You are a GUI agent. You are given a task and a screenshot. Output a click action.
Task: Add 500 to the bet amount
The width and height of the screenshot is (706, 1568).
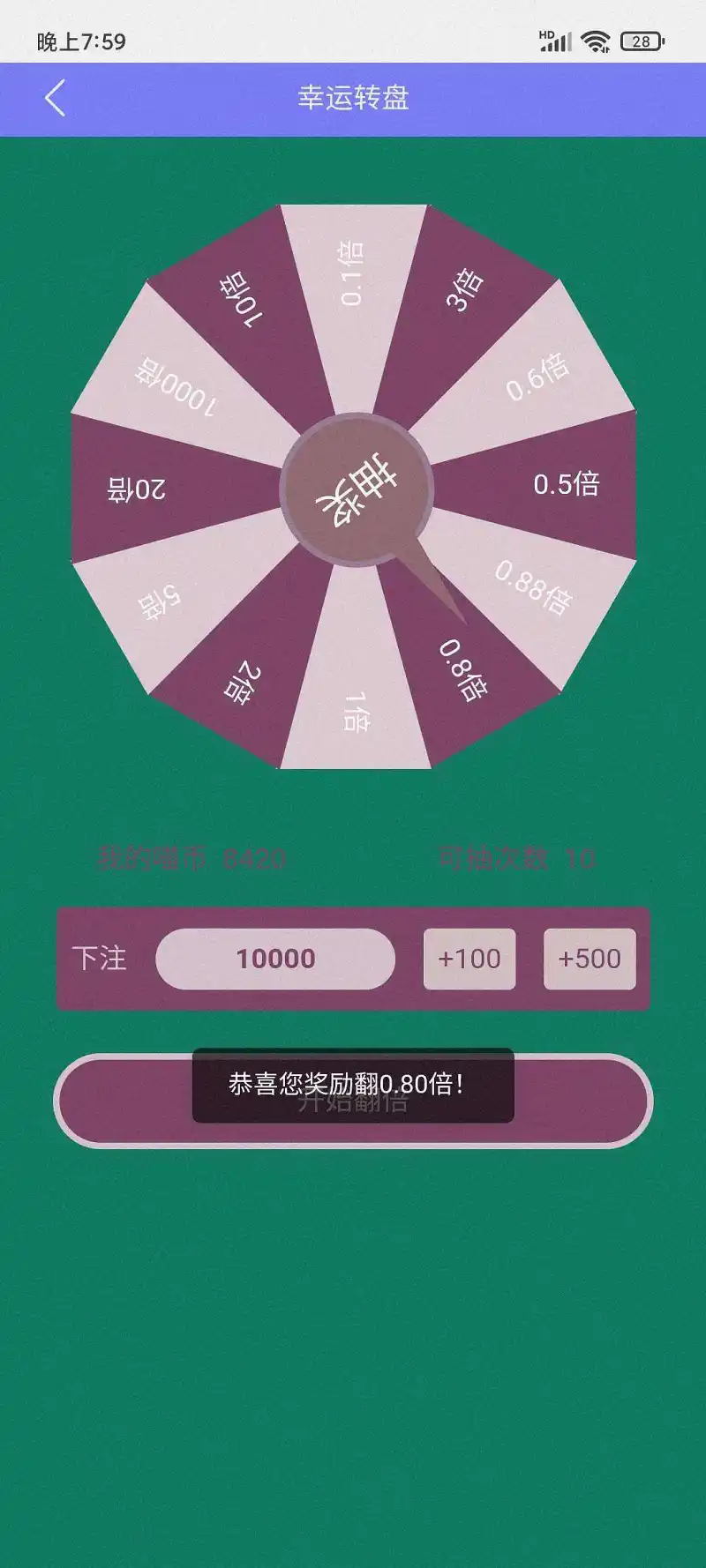[590, 959]
